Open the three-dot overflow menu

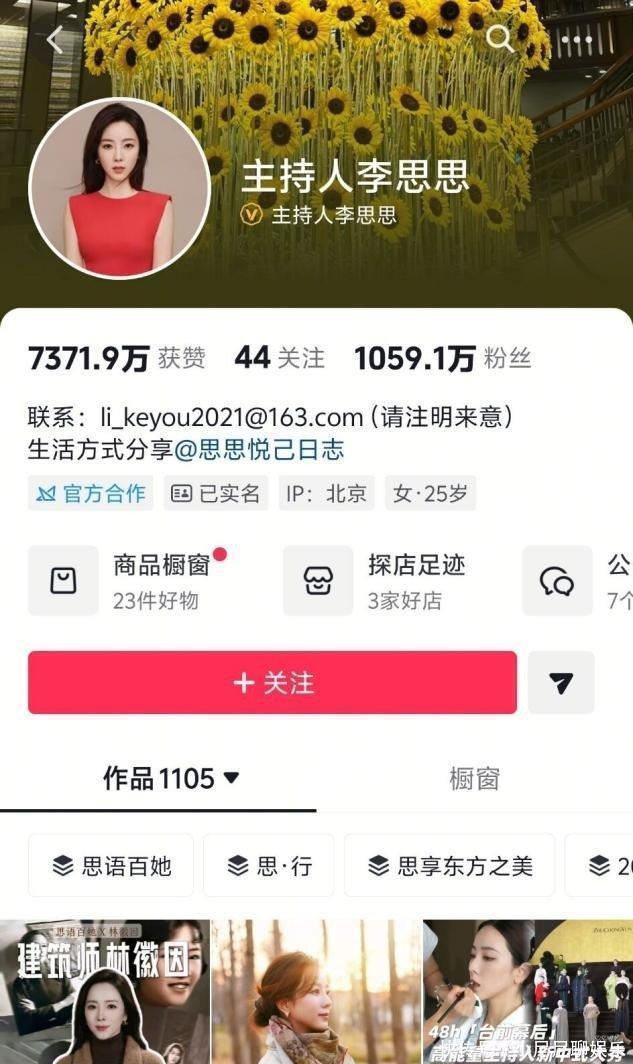coord(577,39)
